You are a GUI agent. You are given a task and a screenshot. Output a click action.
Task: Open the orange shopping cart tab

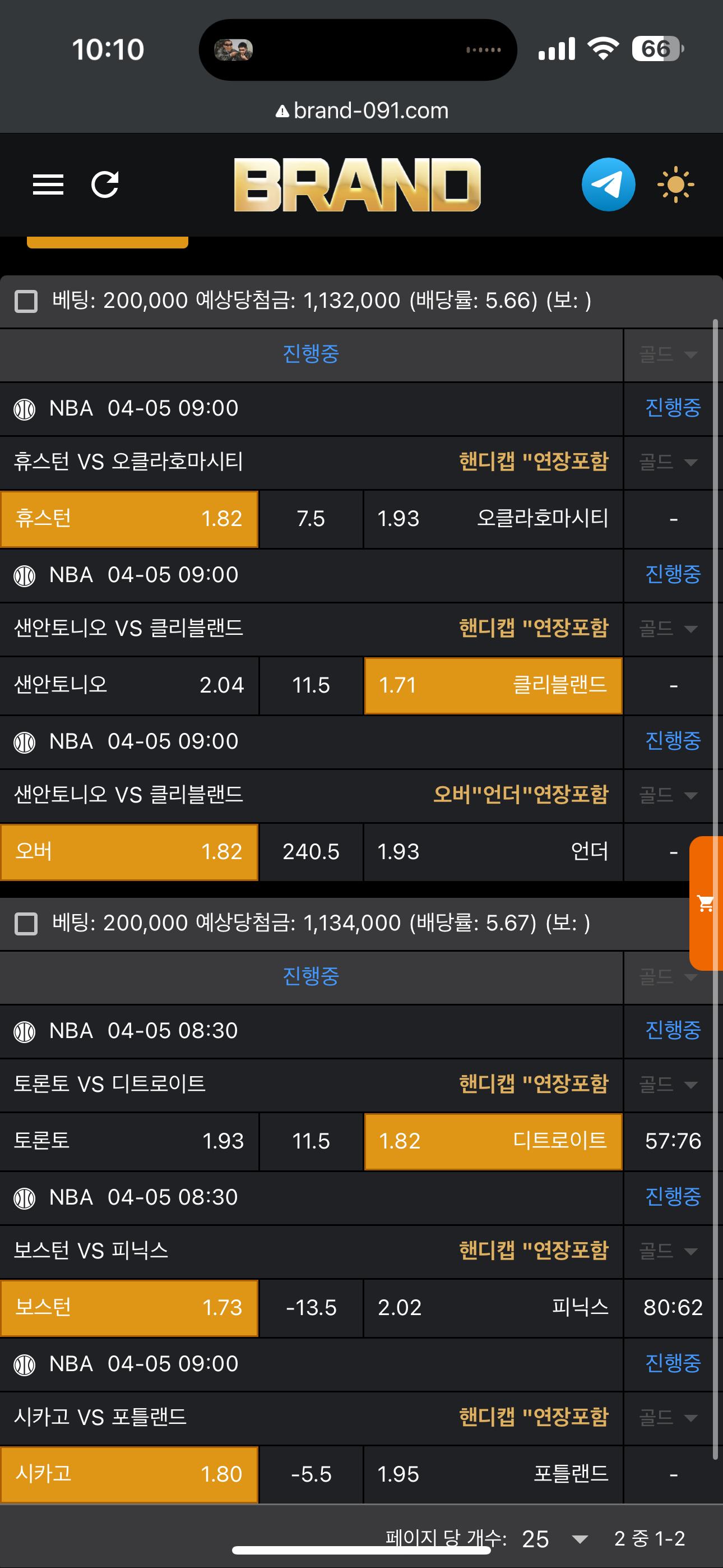(x=706, y=903)
